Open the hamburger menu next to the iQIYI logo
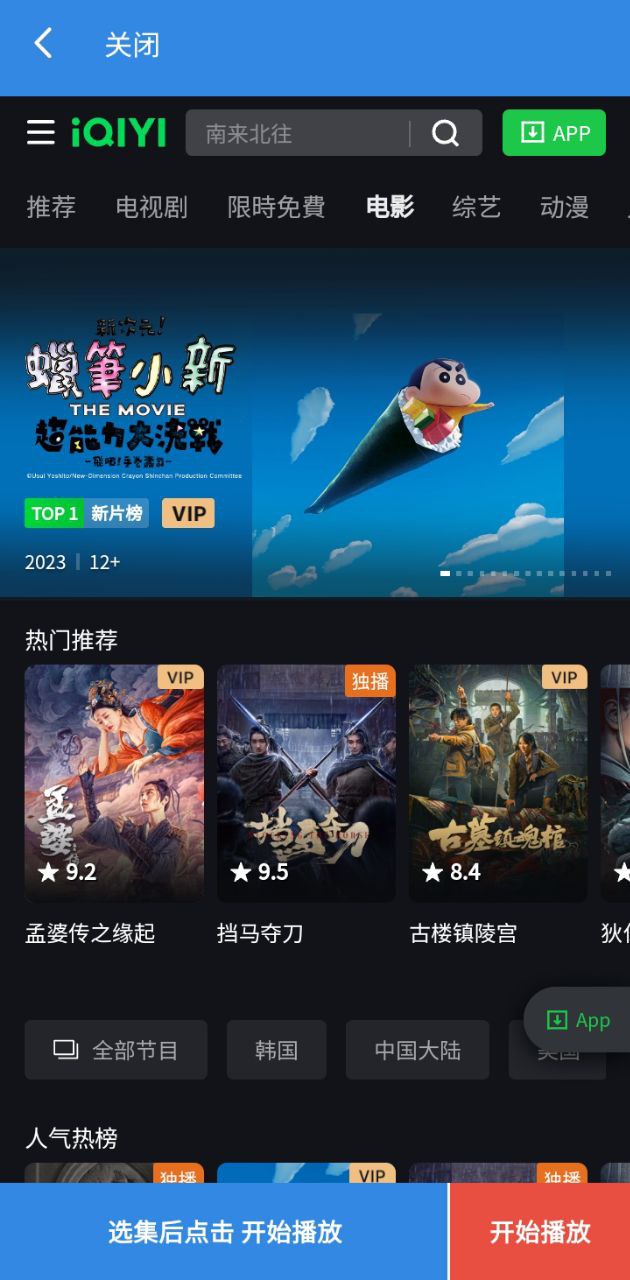The image size is (630, 1280). [x=41, y=133]
